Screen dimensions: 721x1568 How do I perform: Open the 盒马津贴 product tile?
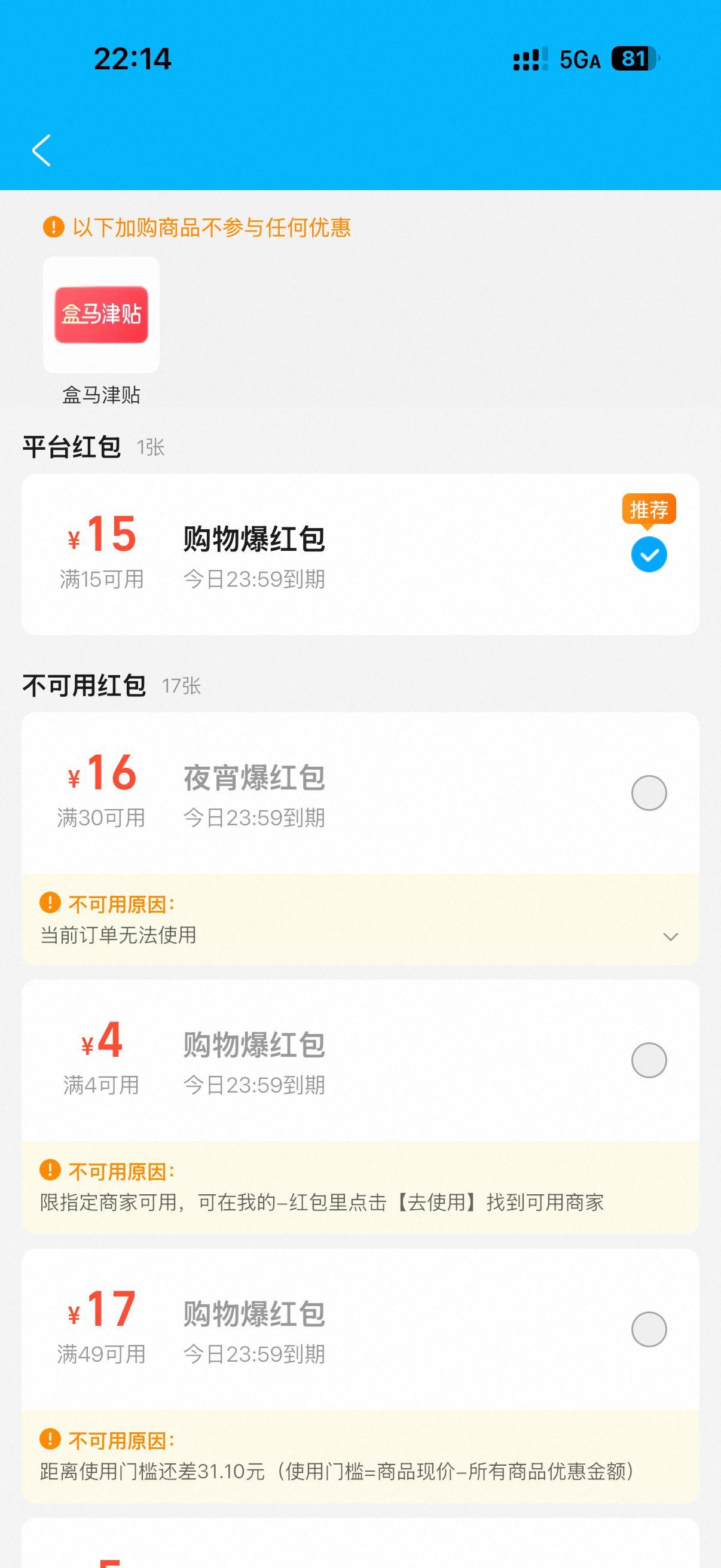[x=101, y=315]
